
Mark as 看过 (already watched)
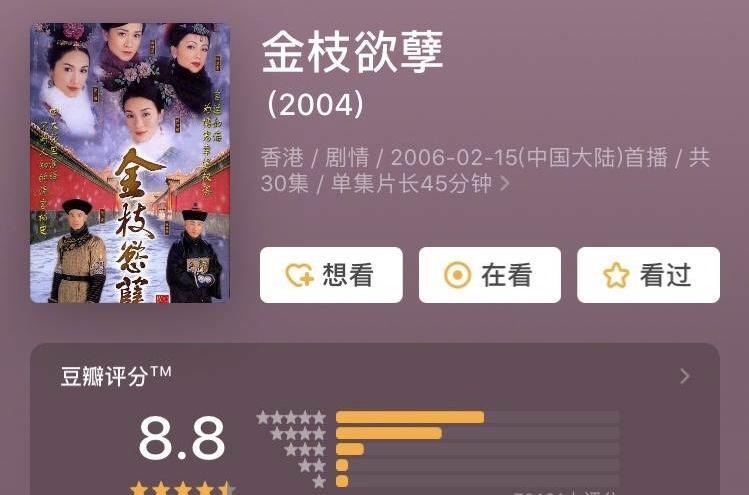click(648, 275)
